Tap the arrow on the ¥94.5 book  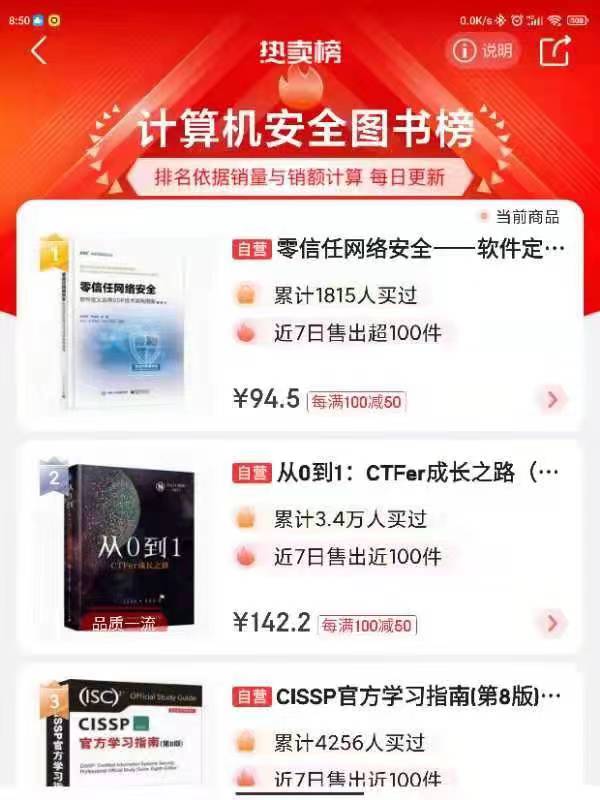tap(552, 400)
